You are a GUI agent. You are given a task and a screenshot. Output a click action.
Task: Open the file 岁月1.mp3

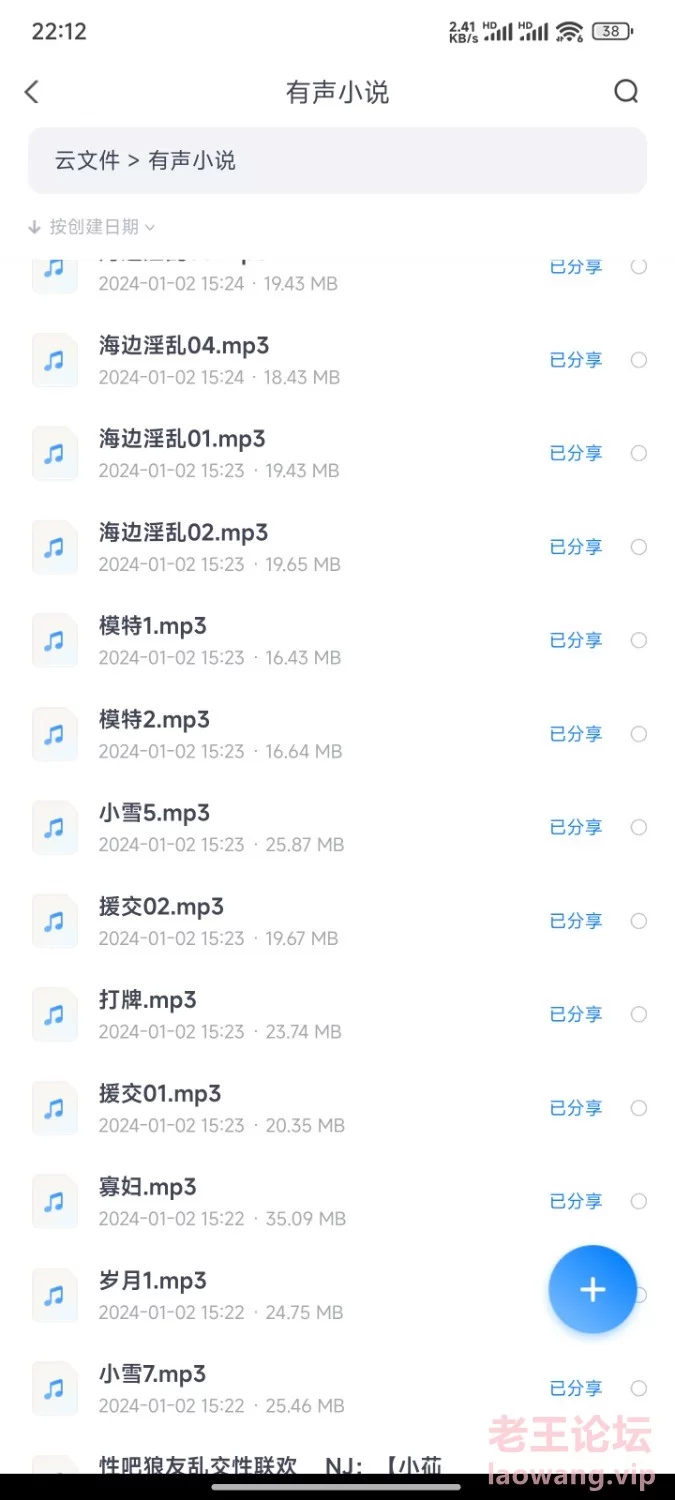click(337, 1295)
